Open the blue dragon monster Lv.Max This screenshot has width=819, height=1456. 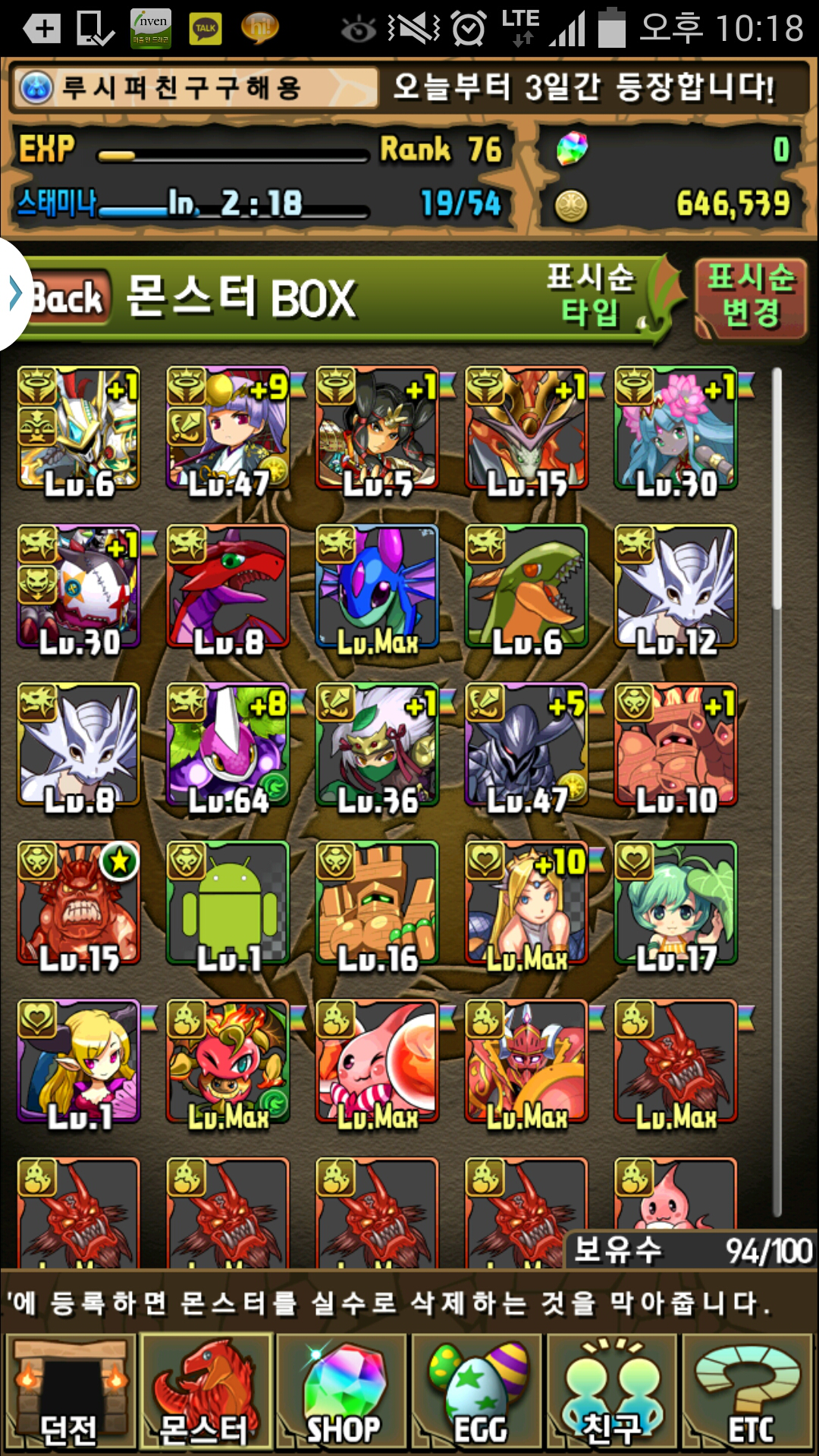[x=378, y=586]
